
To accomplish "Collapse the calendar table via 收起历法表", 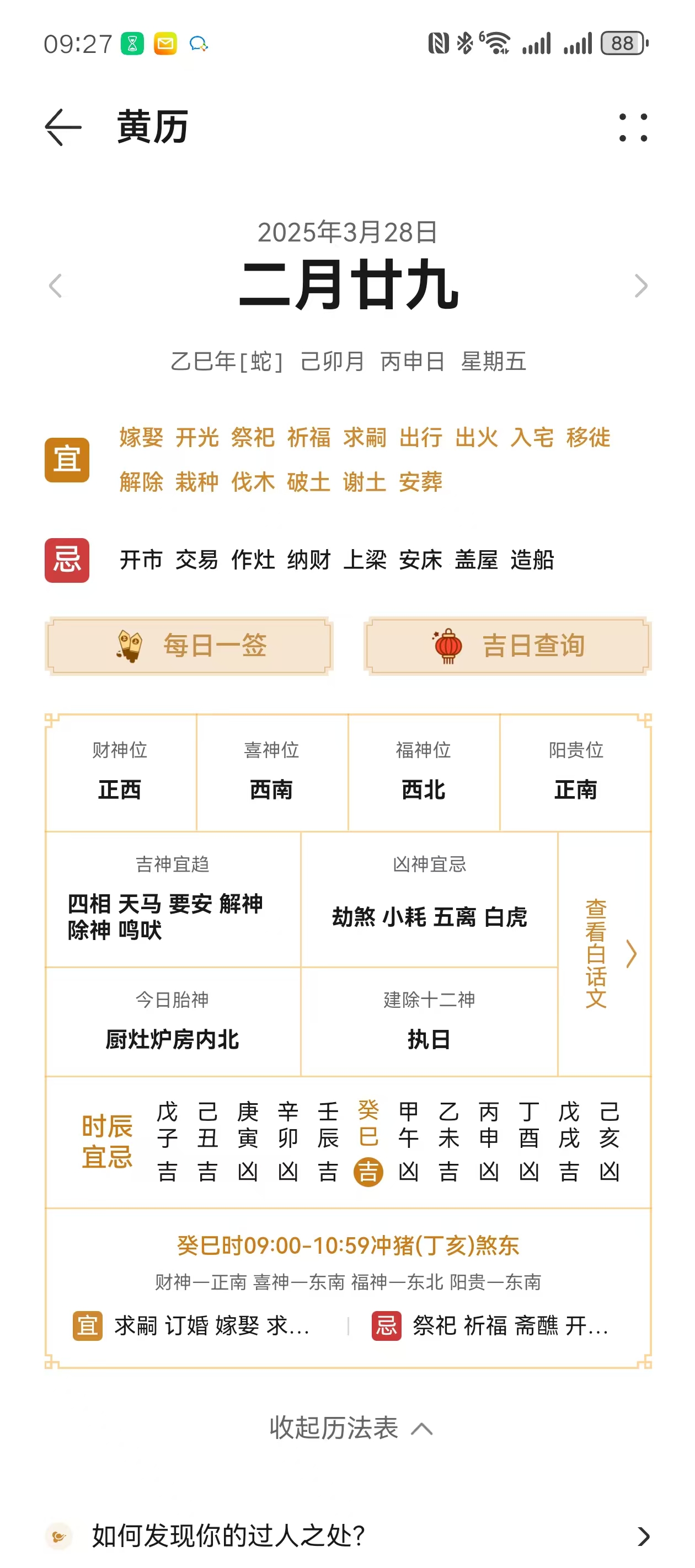I will 351,1427.
